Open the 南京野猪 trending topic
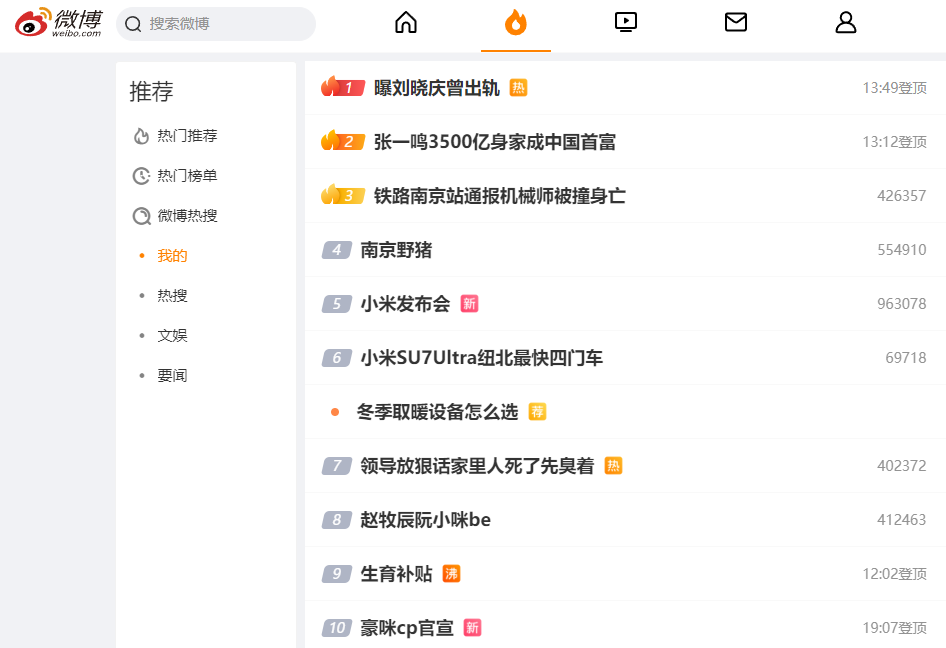The width and height of the screenshot is (946, 648). [x=396, y=250]
